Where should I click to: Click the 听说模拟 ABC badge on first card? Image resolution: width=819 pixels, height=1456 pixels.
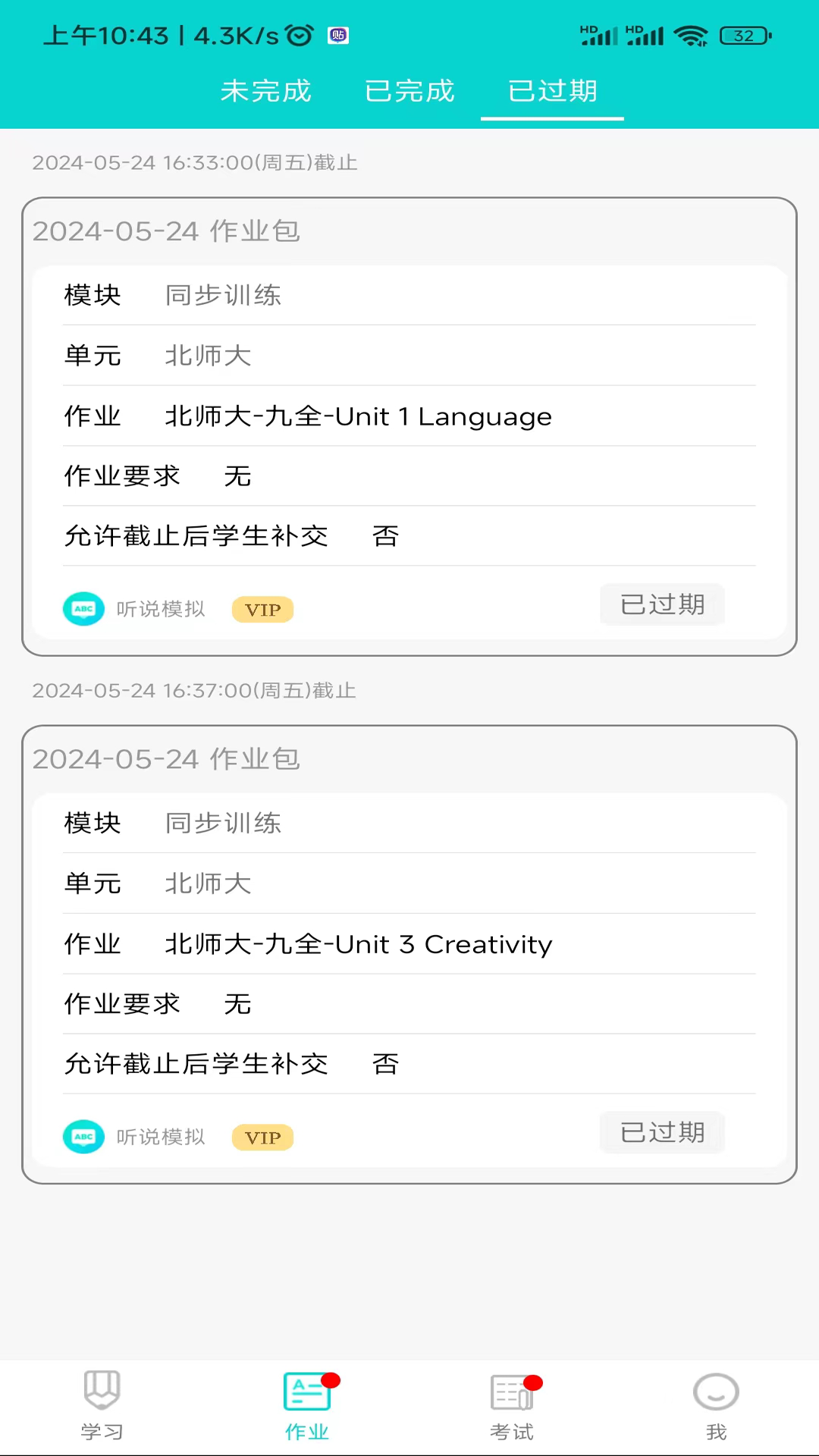tap(83, 608)
